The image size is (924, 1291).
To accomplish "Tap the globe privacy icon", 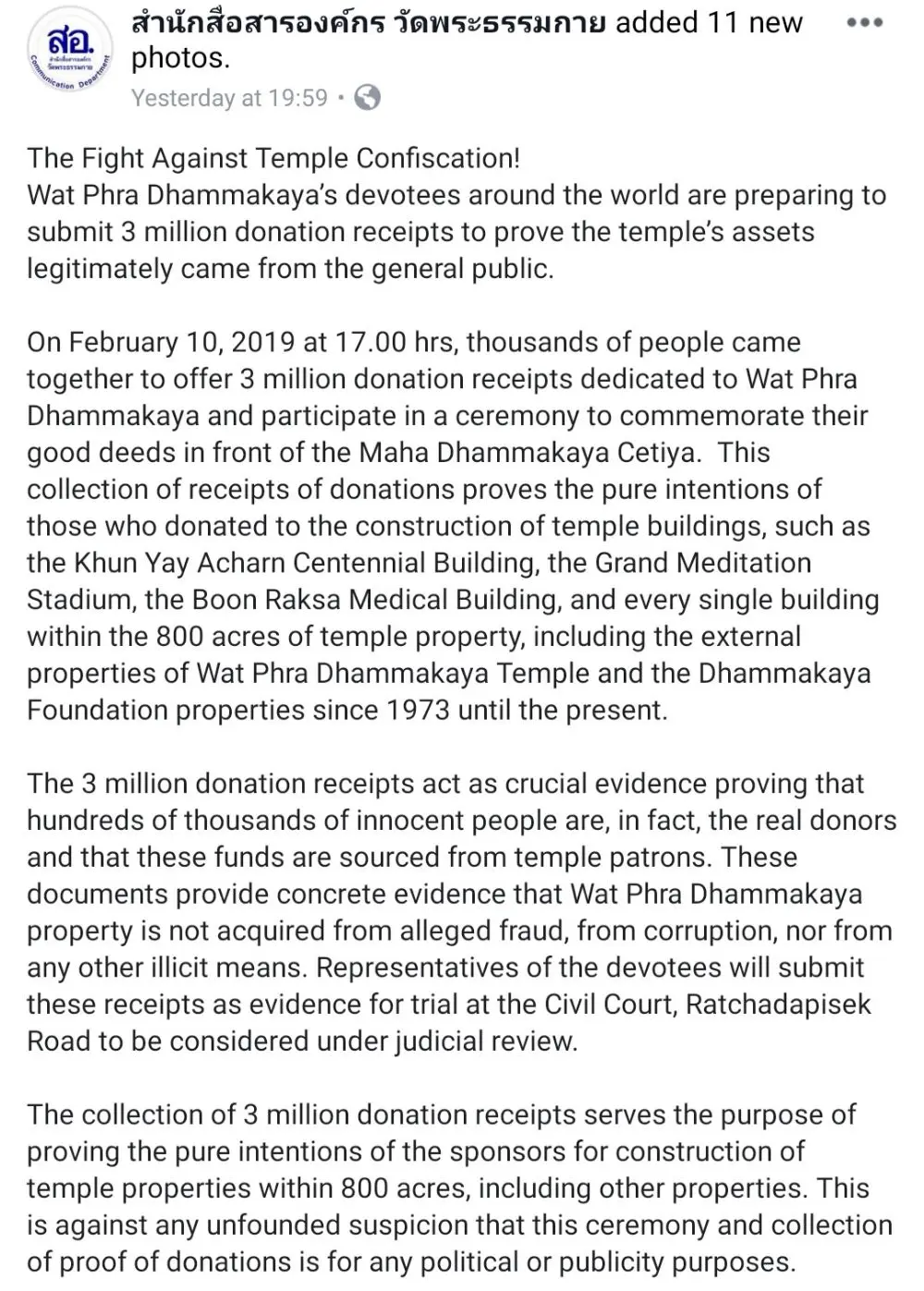I will point(368,97).
